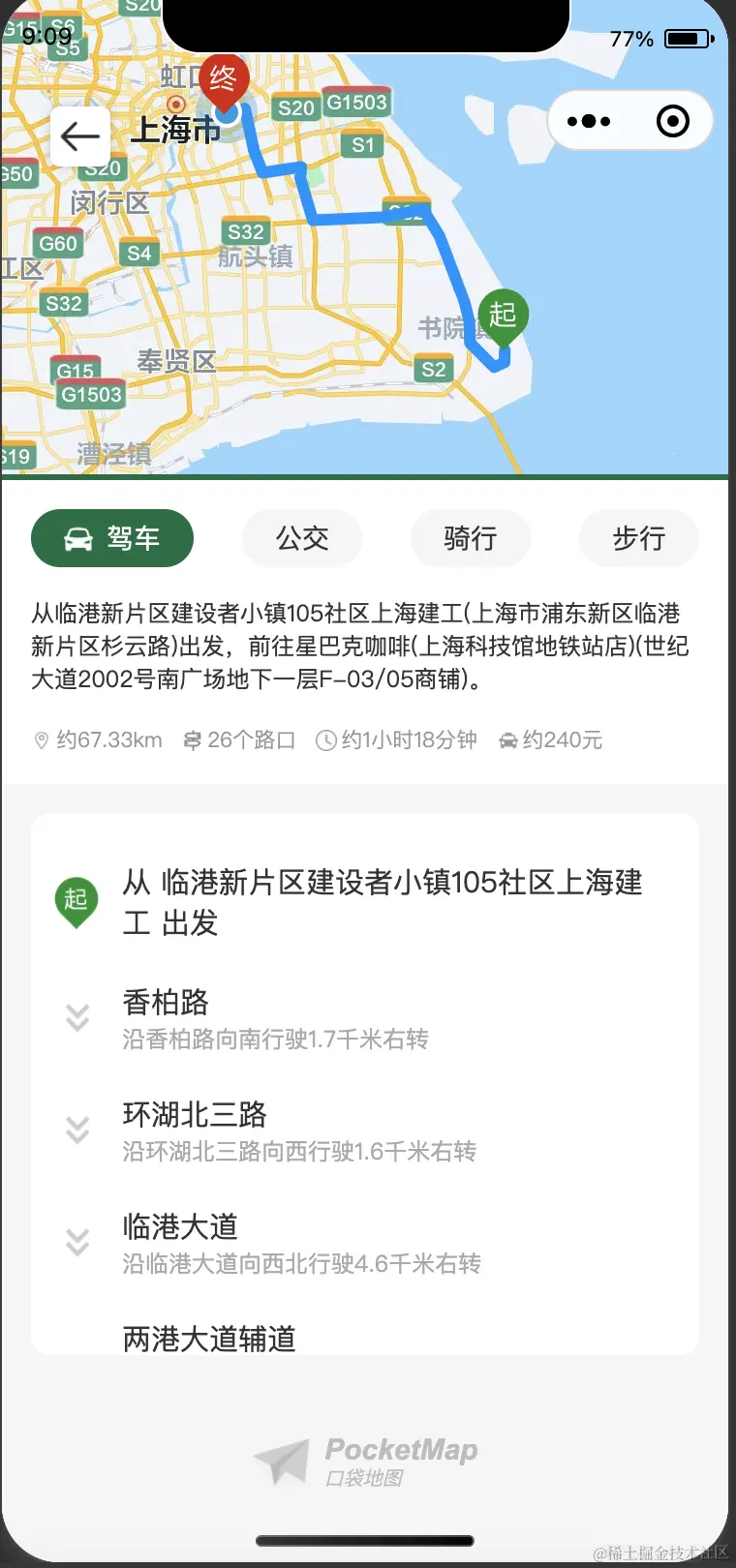Tap the S2 road label on the map
736x1568 pixels.
pos(434,369)
